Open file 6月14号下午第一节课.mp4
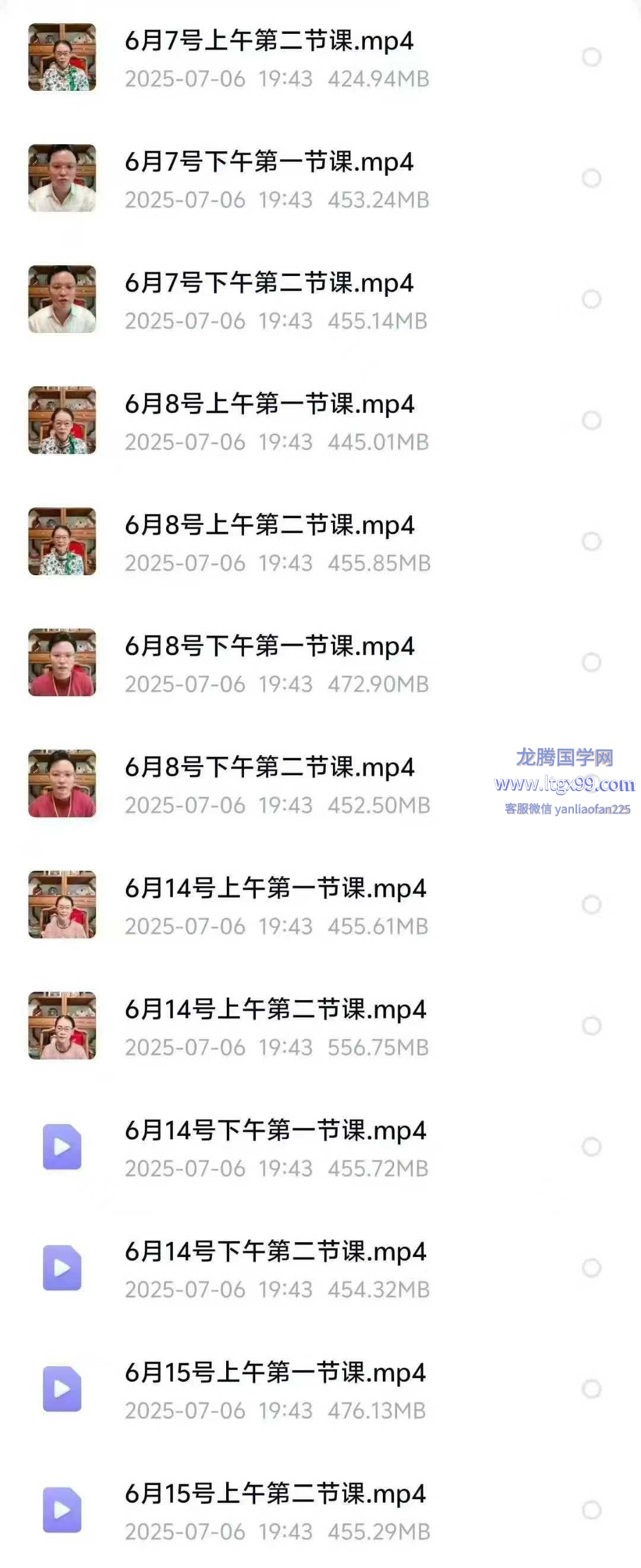 [275, 1131]
